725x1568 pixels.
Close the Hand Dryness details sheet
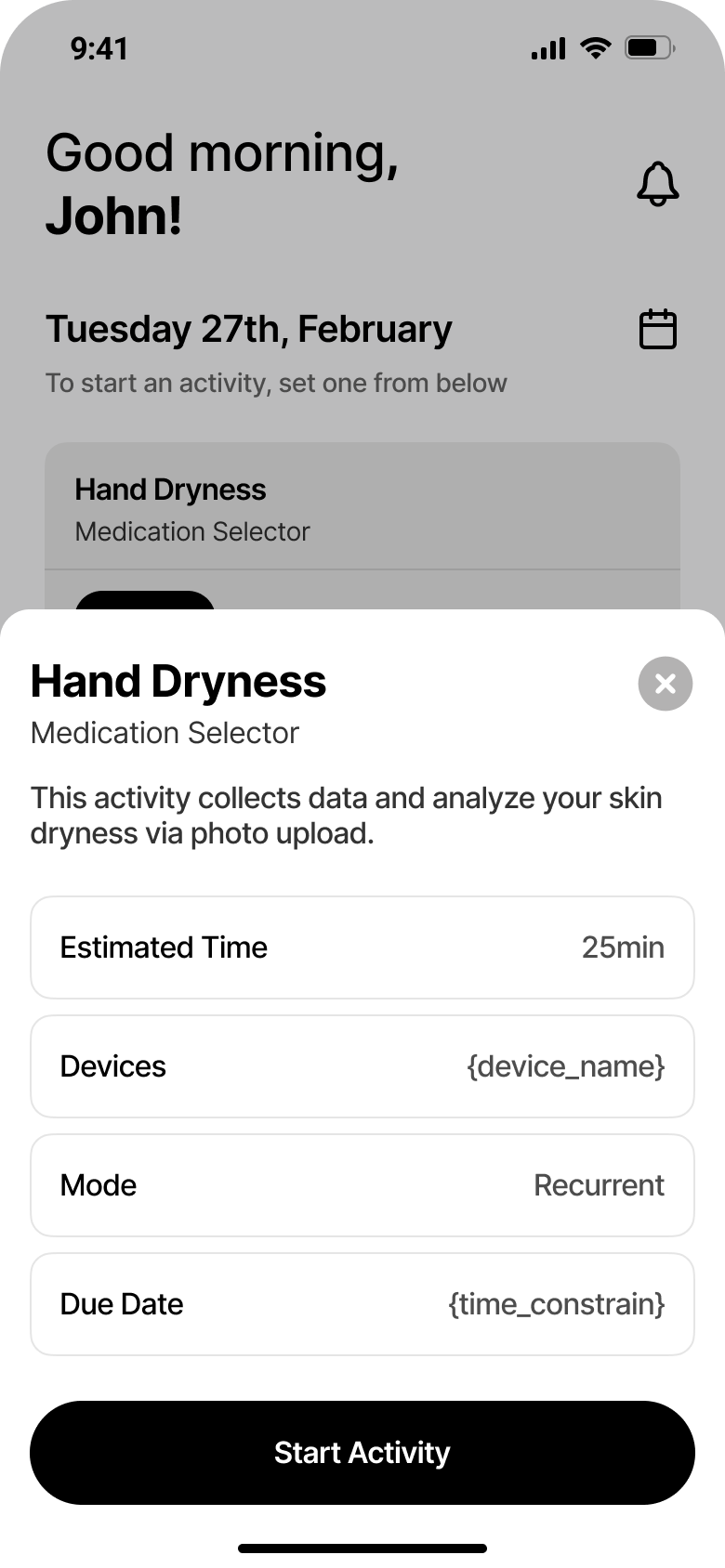click(x=665, y=684)
